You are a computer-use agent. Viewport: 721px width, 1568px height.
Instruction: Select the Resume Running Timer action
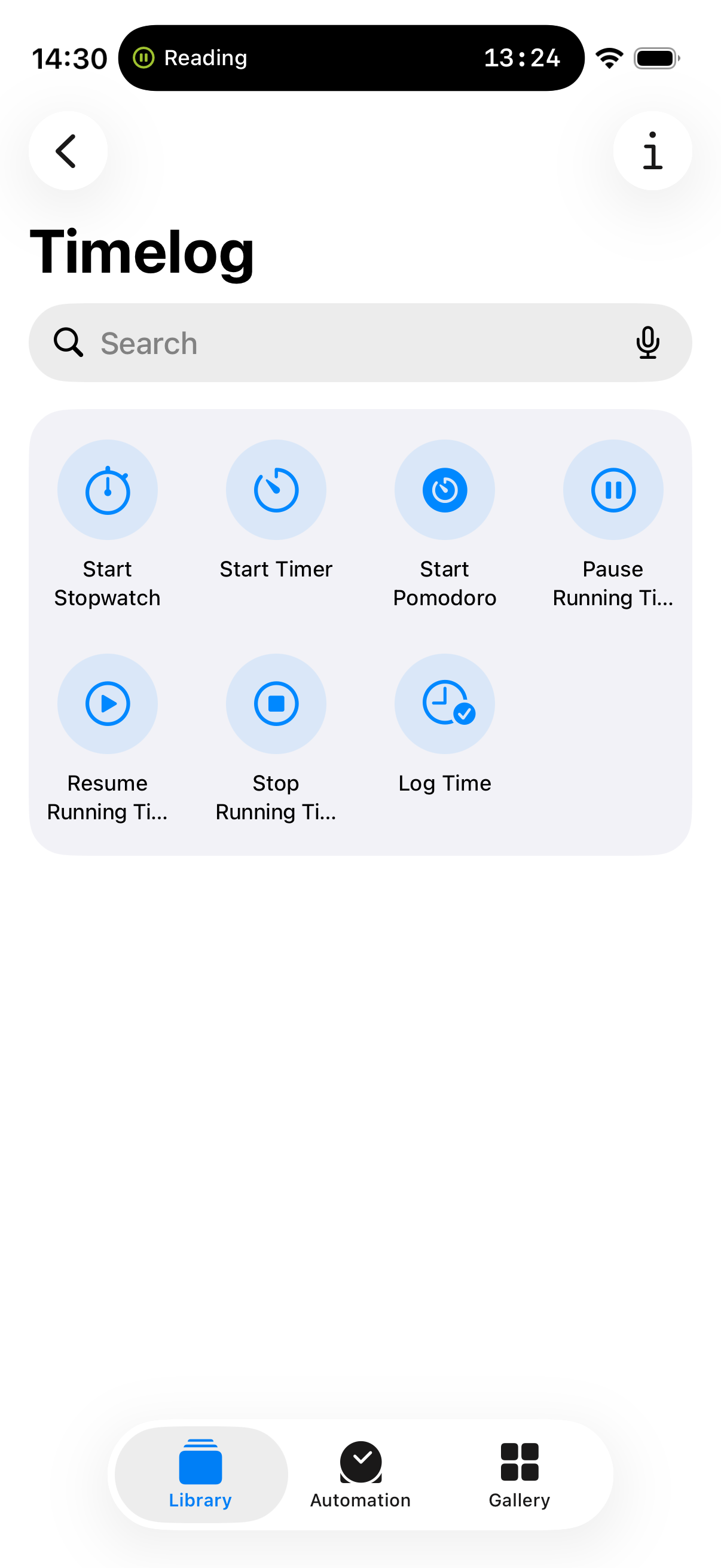(x=108, y=704)
